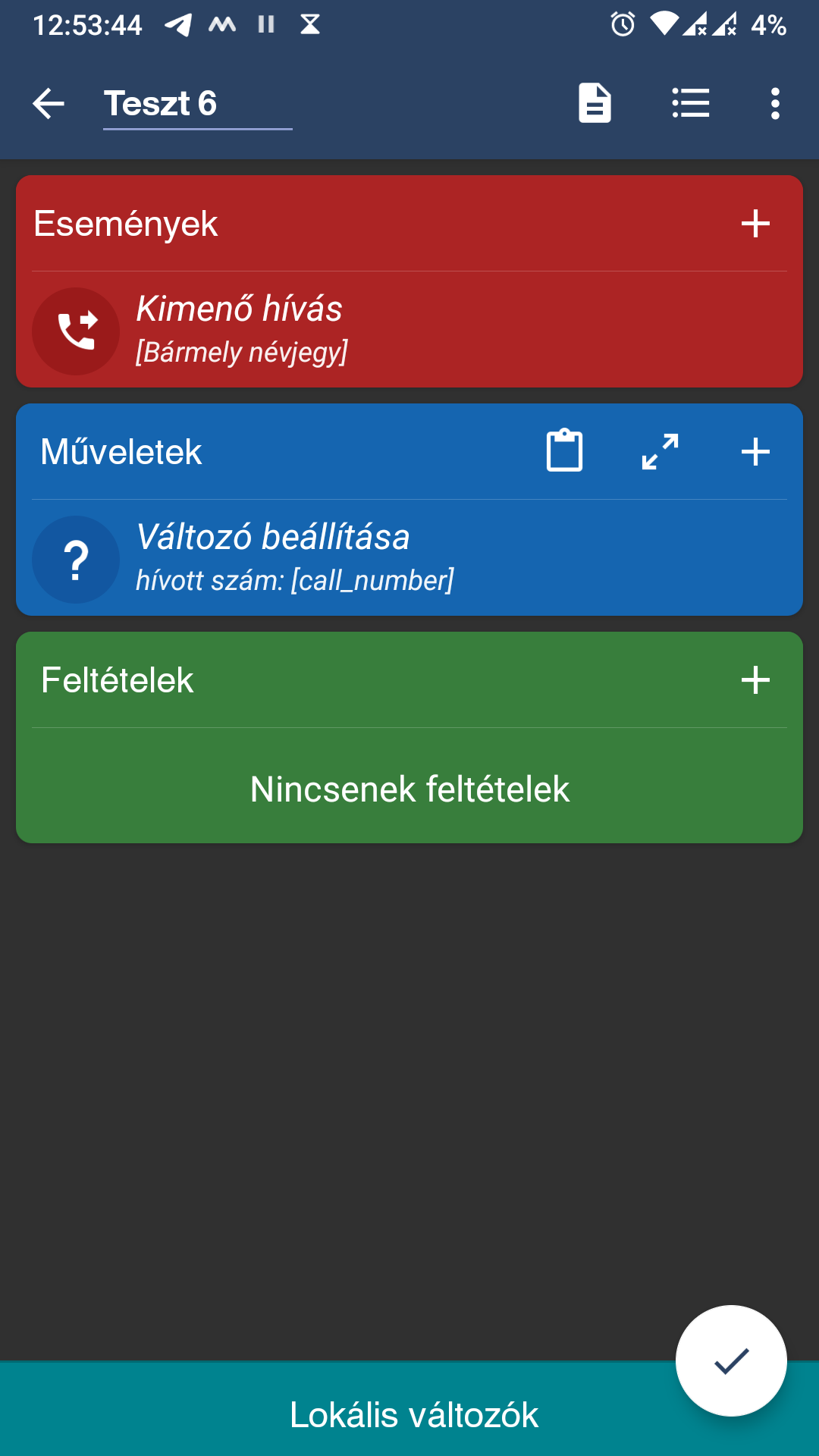
Task: Open the overflow menu
Action: [x=774, y=103]
